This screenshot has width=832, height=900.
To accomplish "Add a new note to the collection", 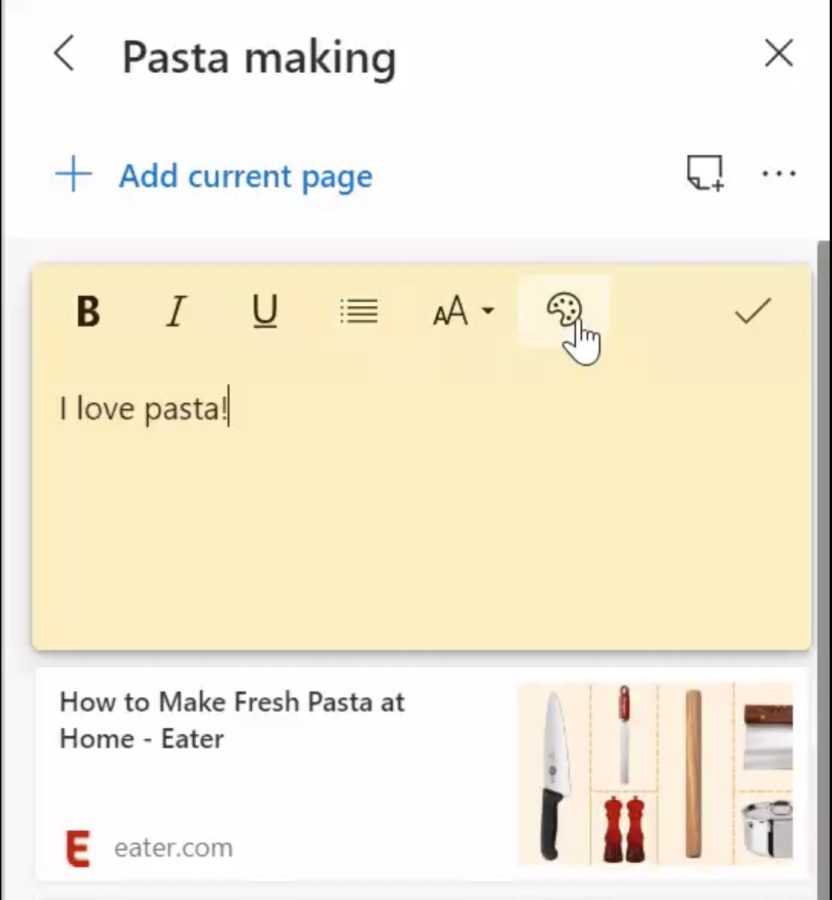I will pyautogui.click(x=706, y=174).
